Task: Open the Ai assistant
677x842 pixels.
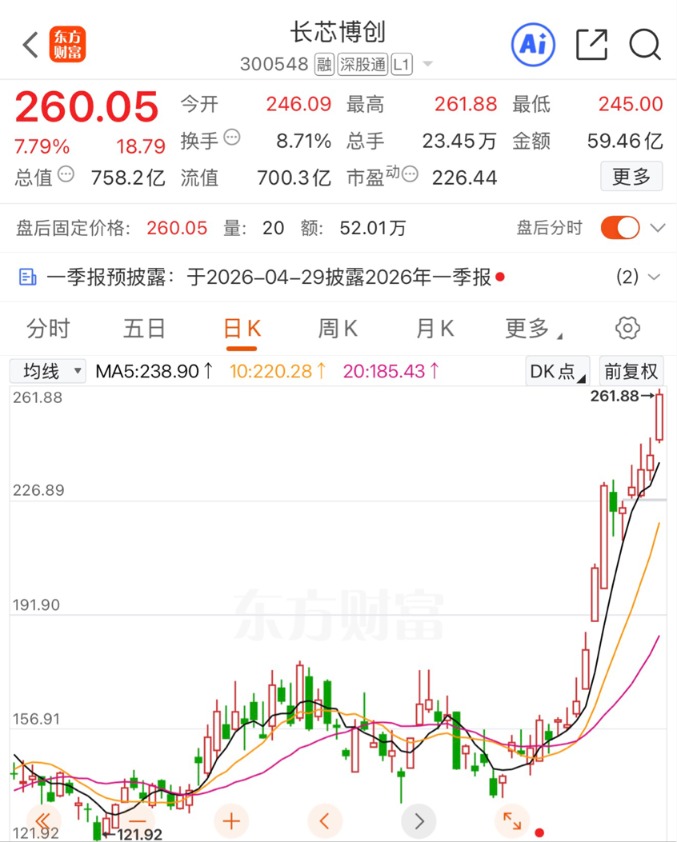Action: click(533, 44)
